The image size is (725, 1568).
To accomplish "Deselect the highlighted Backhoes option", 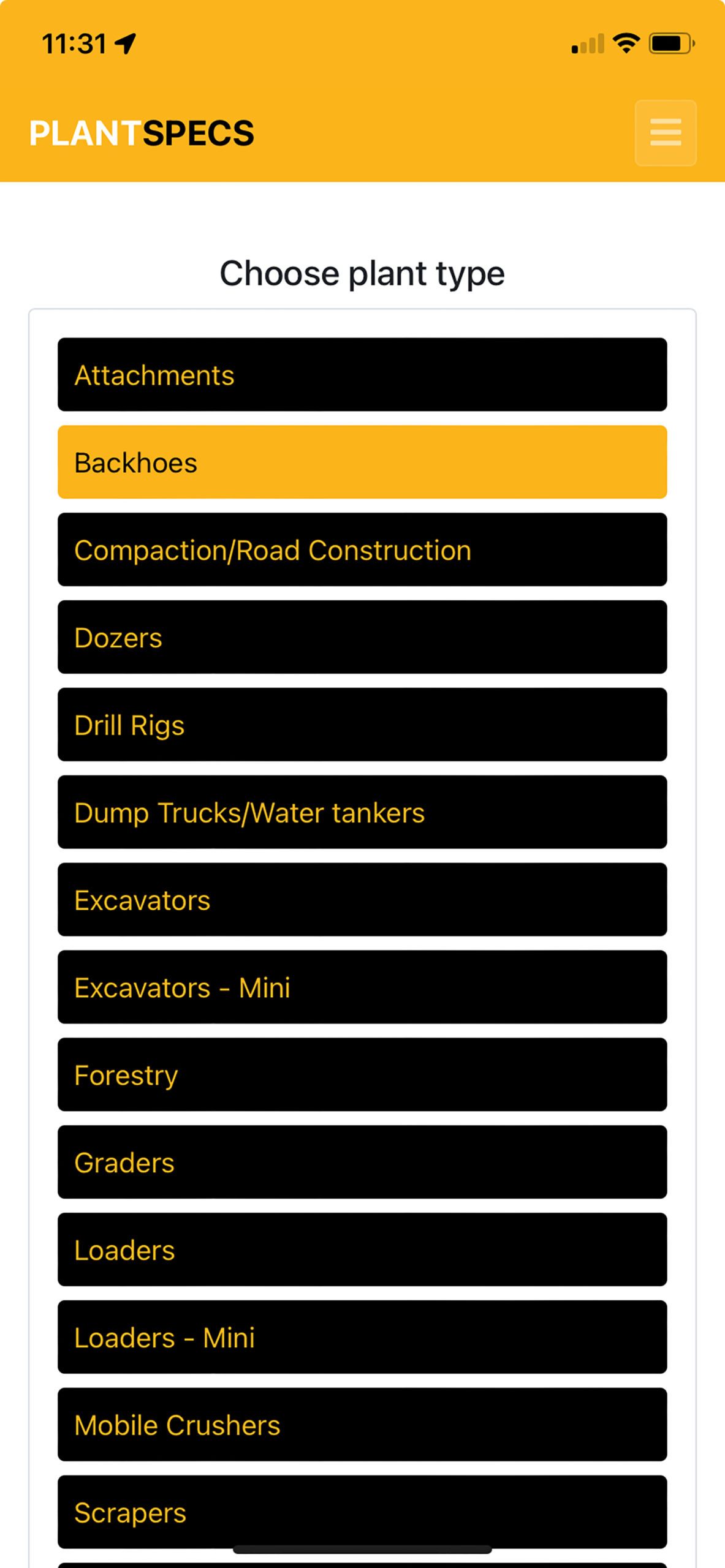I will coord(362,462).
